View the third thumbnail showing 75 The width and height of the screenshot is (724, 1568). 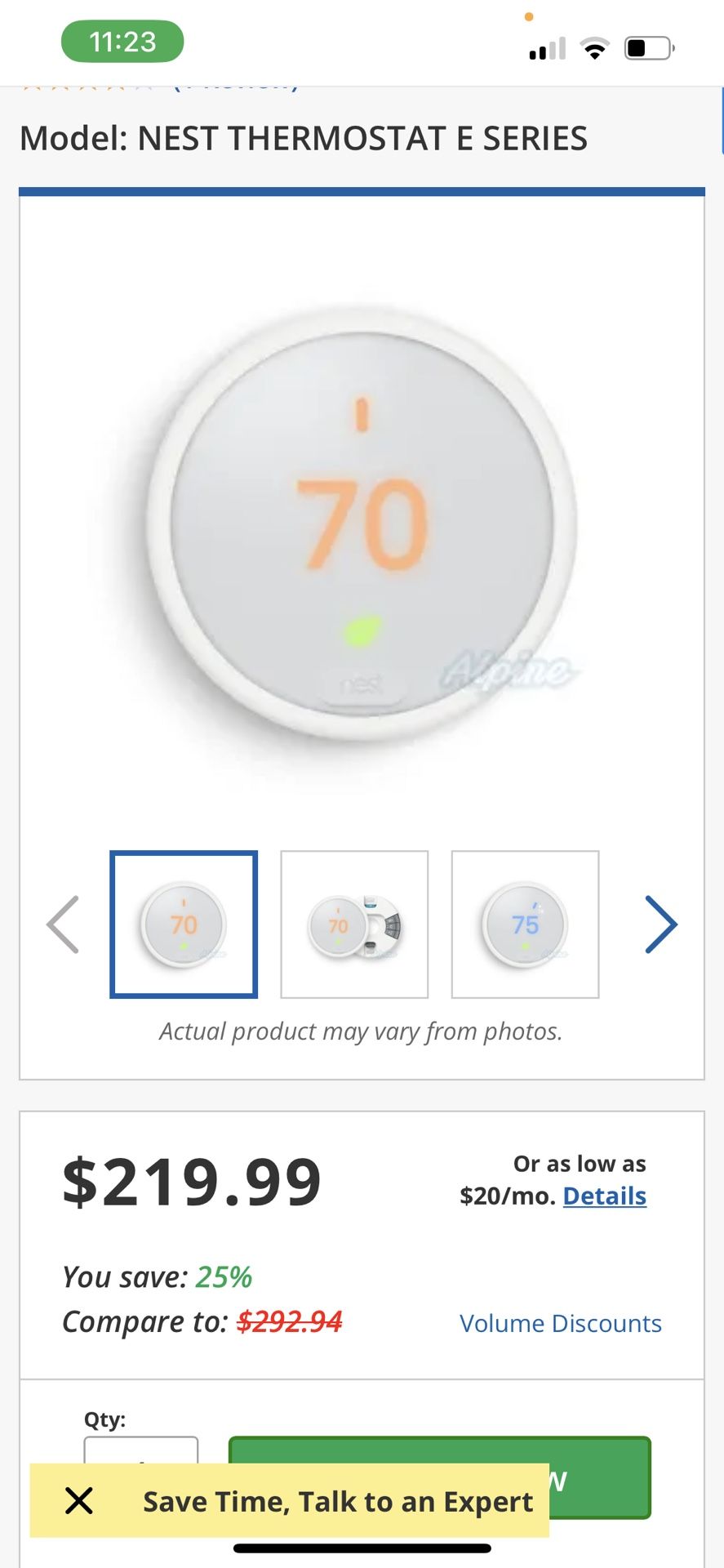pos(525,924)
